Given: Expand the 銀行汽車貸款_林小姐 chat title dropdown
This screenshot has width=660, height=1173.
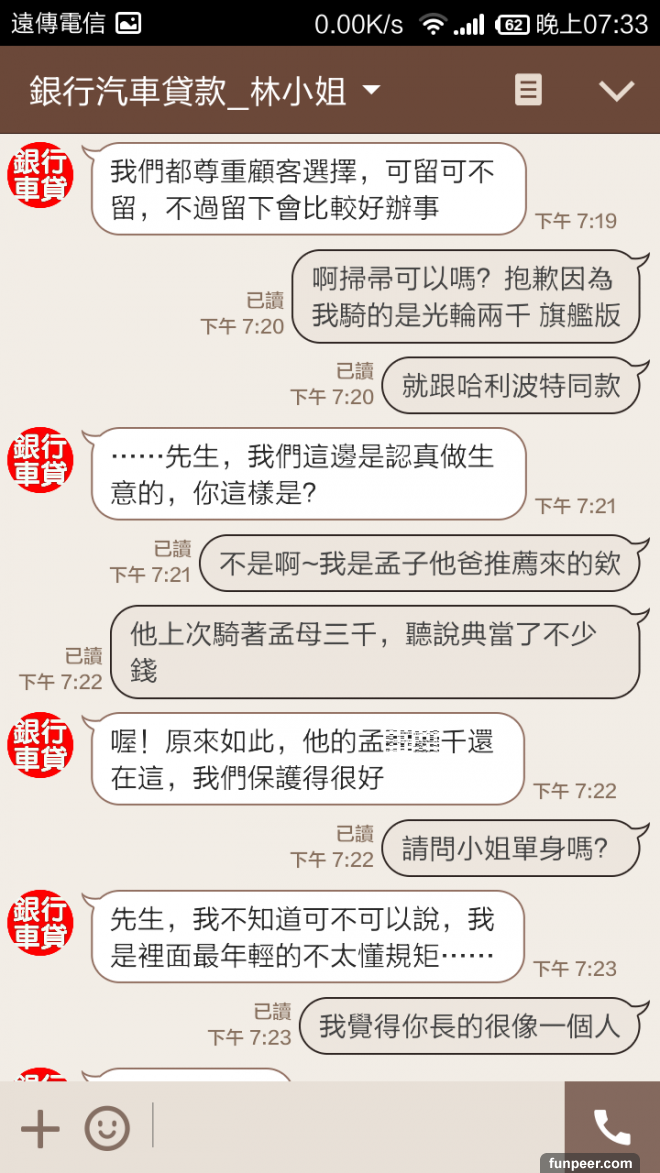Looking at the screenshot, I should tap(371, 91).
